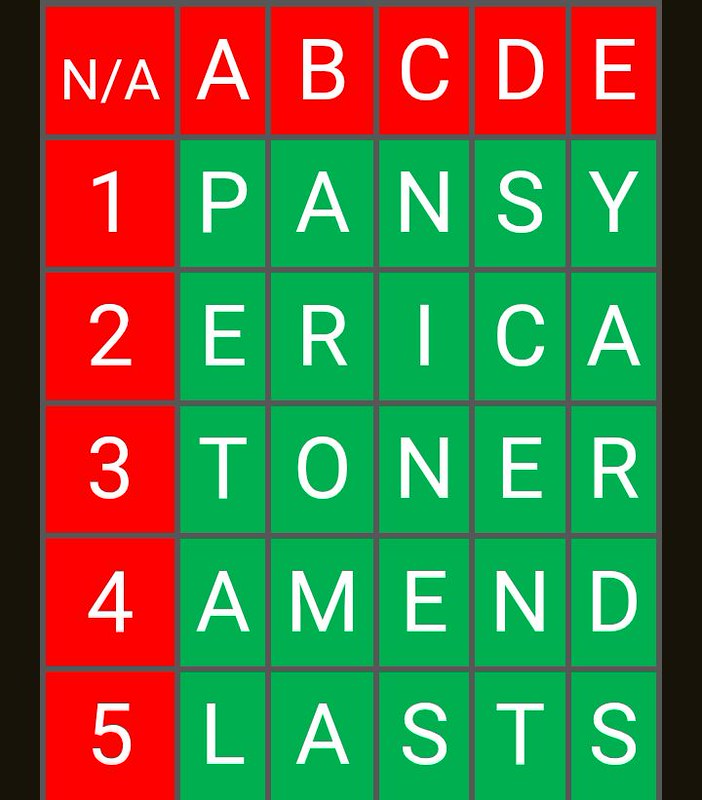Open row header 4
The width and height of the screenshot is (702, 800).
(x=110, y=602)
